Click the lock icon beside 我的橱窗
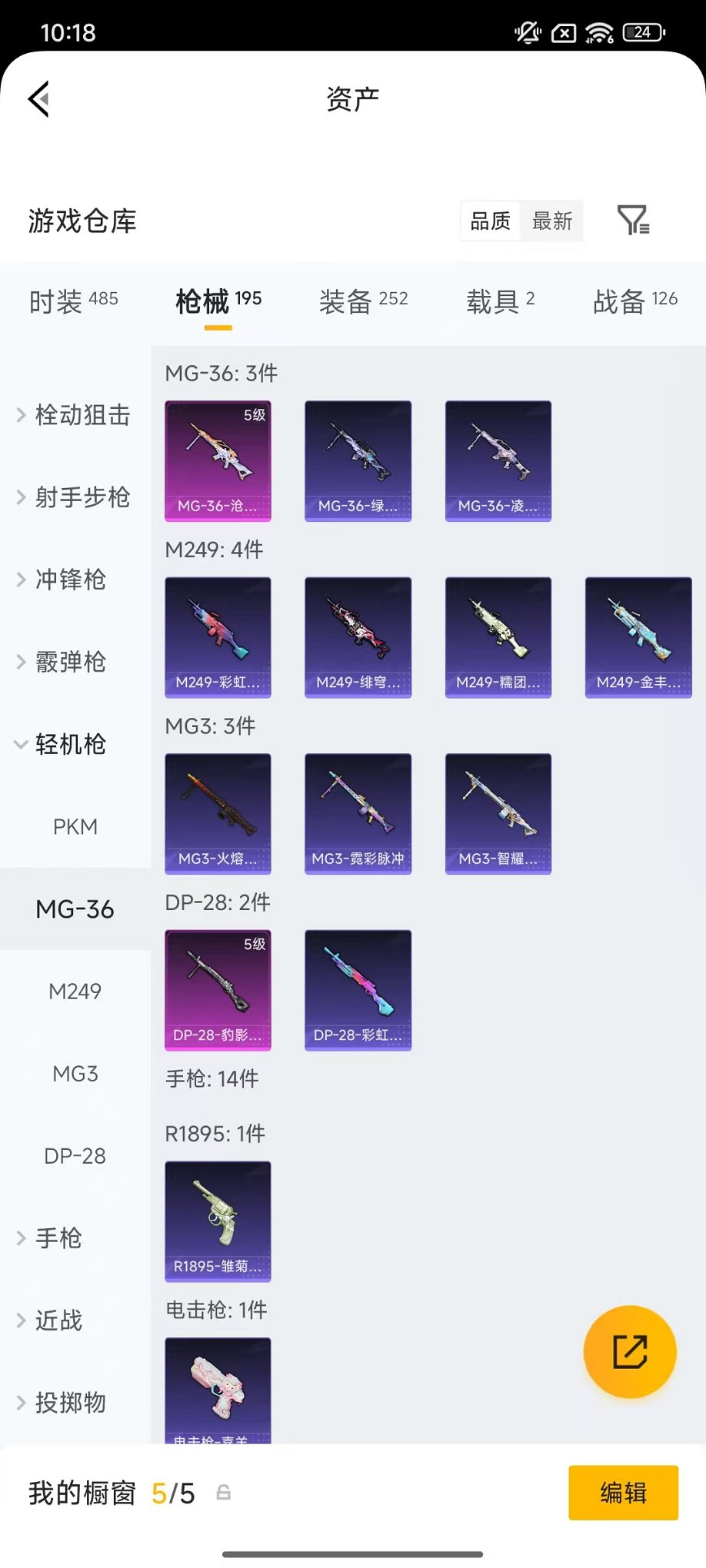706x1568 pixels. click(224, 1494)
